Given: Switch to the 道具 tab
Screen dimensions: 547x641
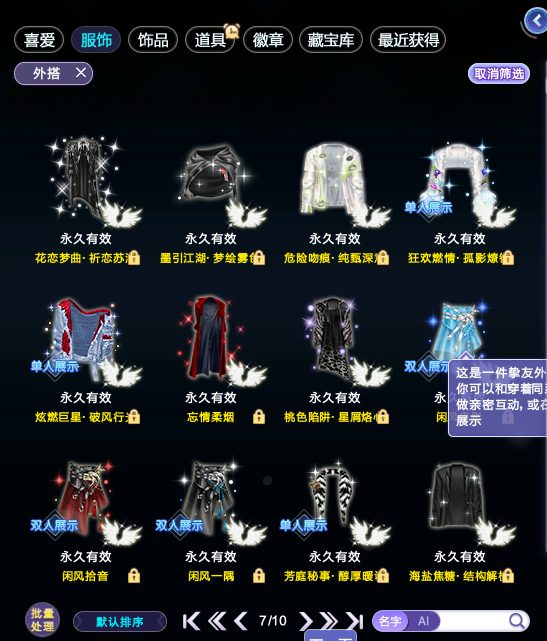Looking at the screenshot, I should 210,40.
